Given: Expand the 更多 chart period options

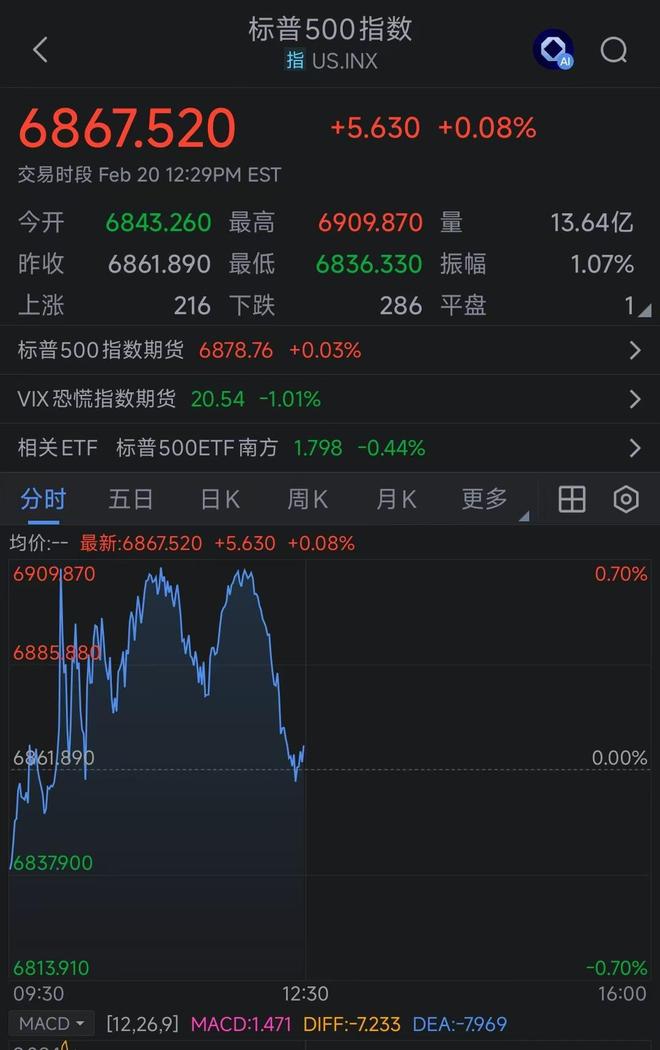Looking at the screenshot, I should pyautogui.click(x=487, y=499).
